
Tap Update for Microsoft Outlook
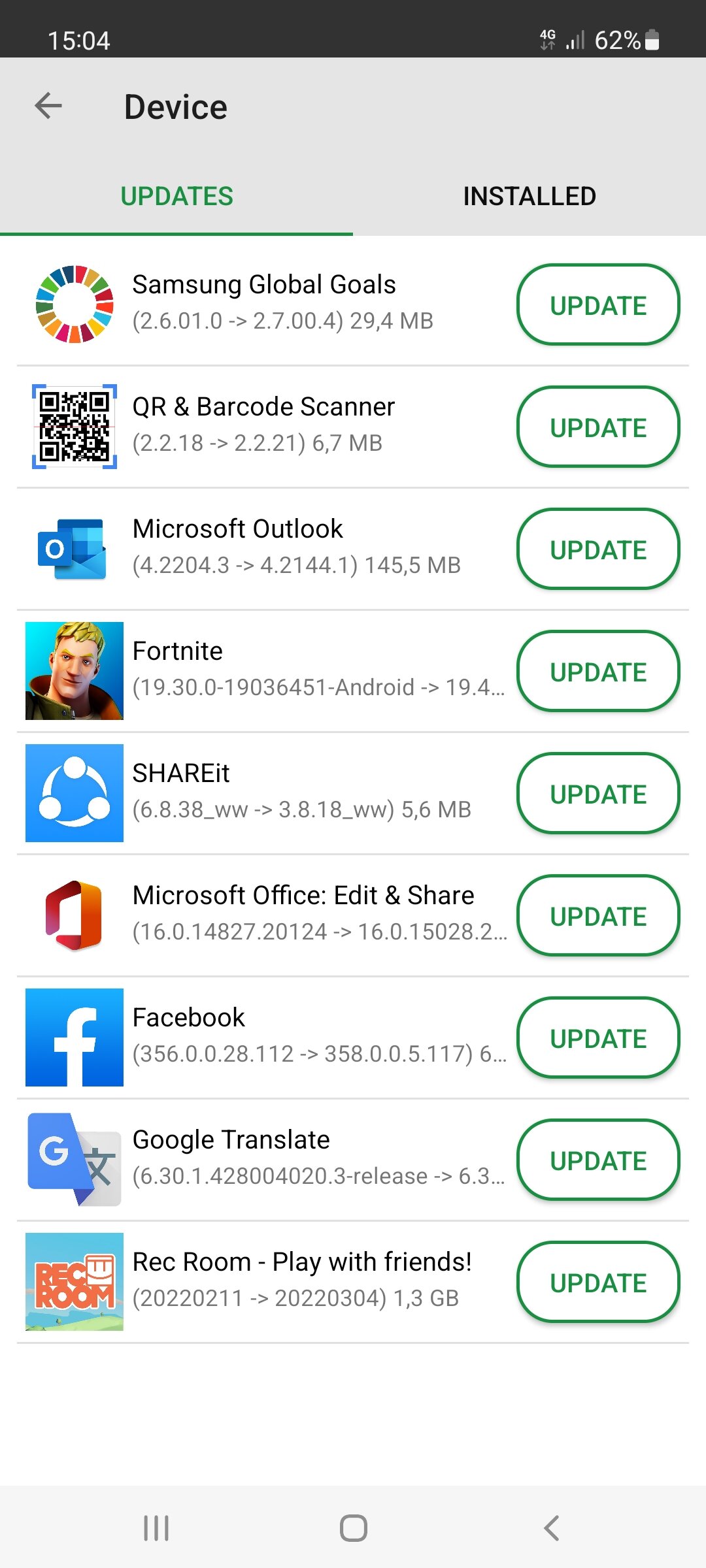[x=598, y=549]
